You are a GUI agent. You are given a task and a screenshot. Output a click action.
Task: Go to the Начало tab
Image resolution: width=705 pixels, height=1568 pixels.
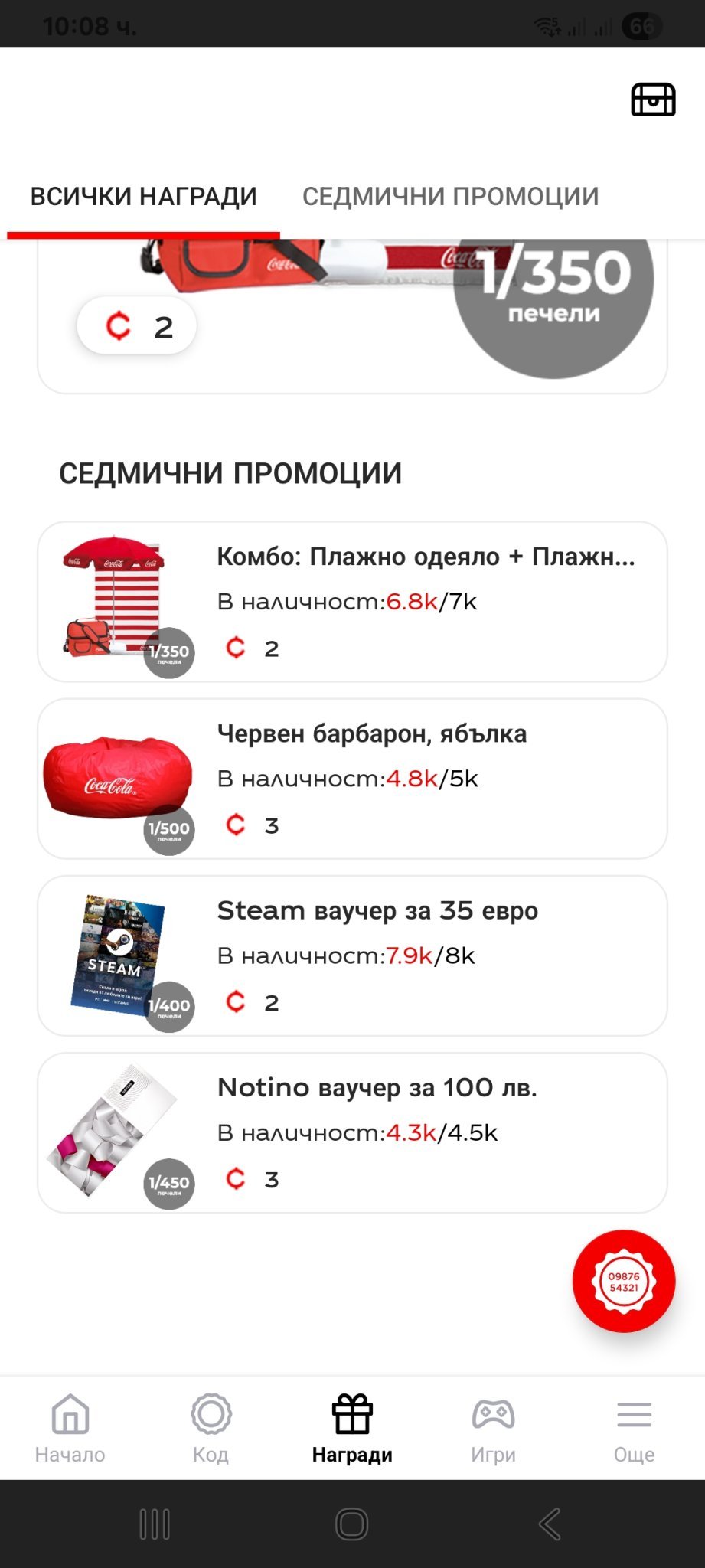coord(70,1428)
